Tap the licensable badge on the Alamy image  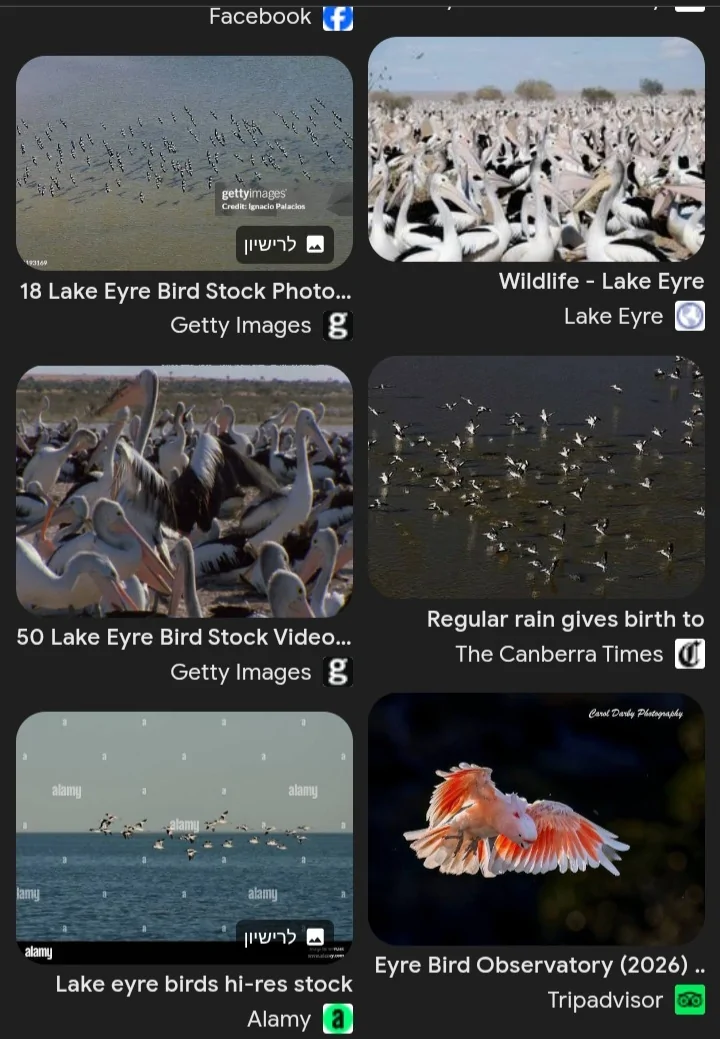coord(285,937)
